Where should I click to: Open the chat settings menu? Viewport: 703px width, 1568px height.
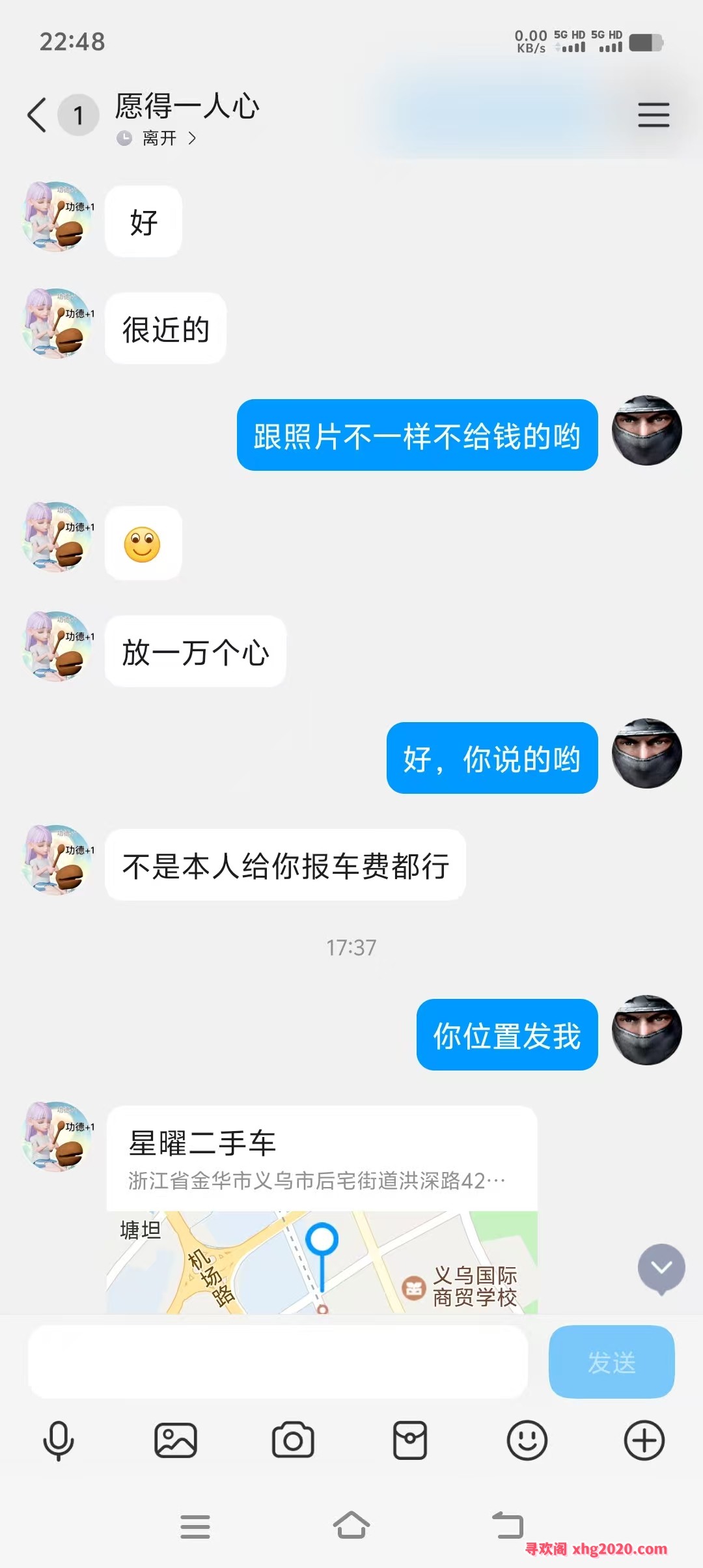click(x=653, y=115)
